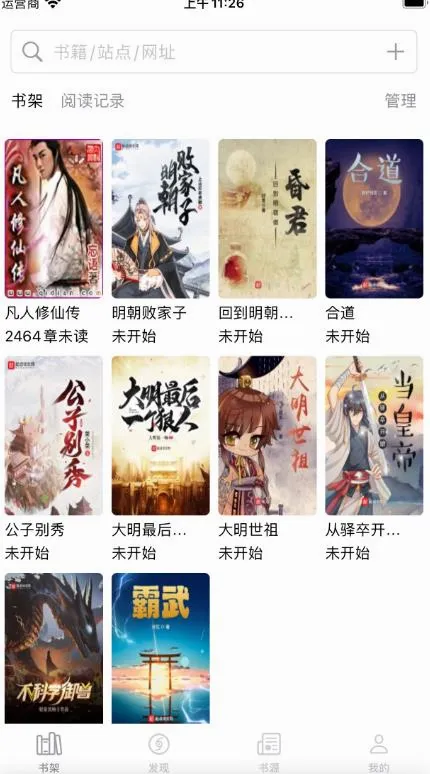Open the book 不科学御兽
Image resolution: width=430 pixels, height=774 pixels.
pyautogui.click(x=54, y=648)
